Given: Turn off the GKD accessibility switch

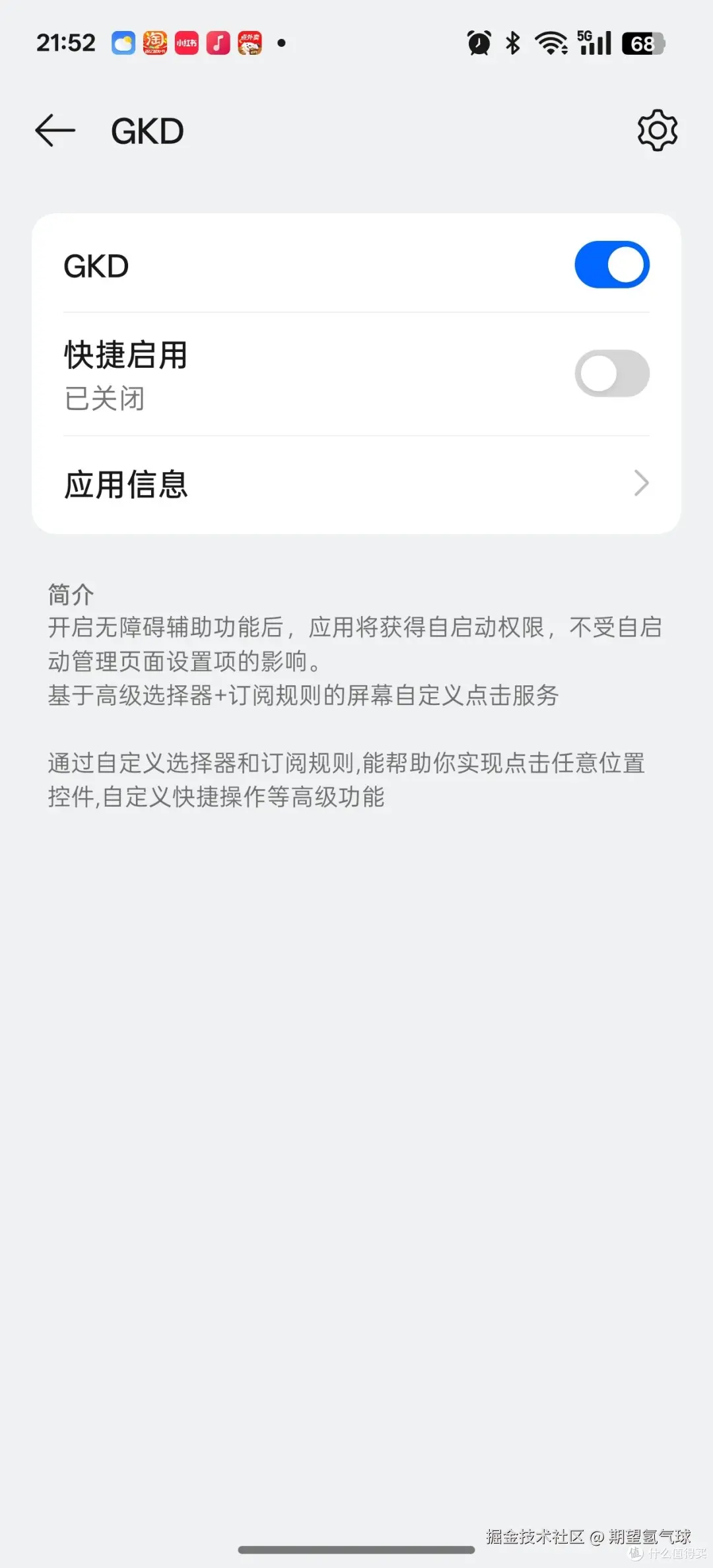Looking at the screenshot, I should (x=611, y=265).
